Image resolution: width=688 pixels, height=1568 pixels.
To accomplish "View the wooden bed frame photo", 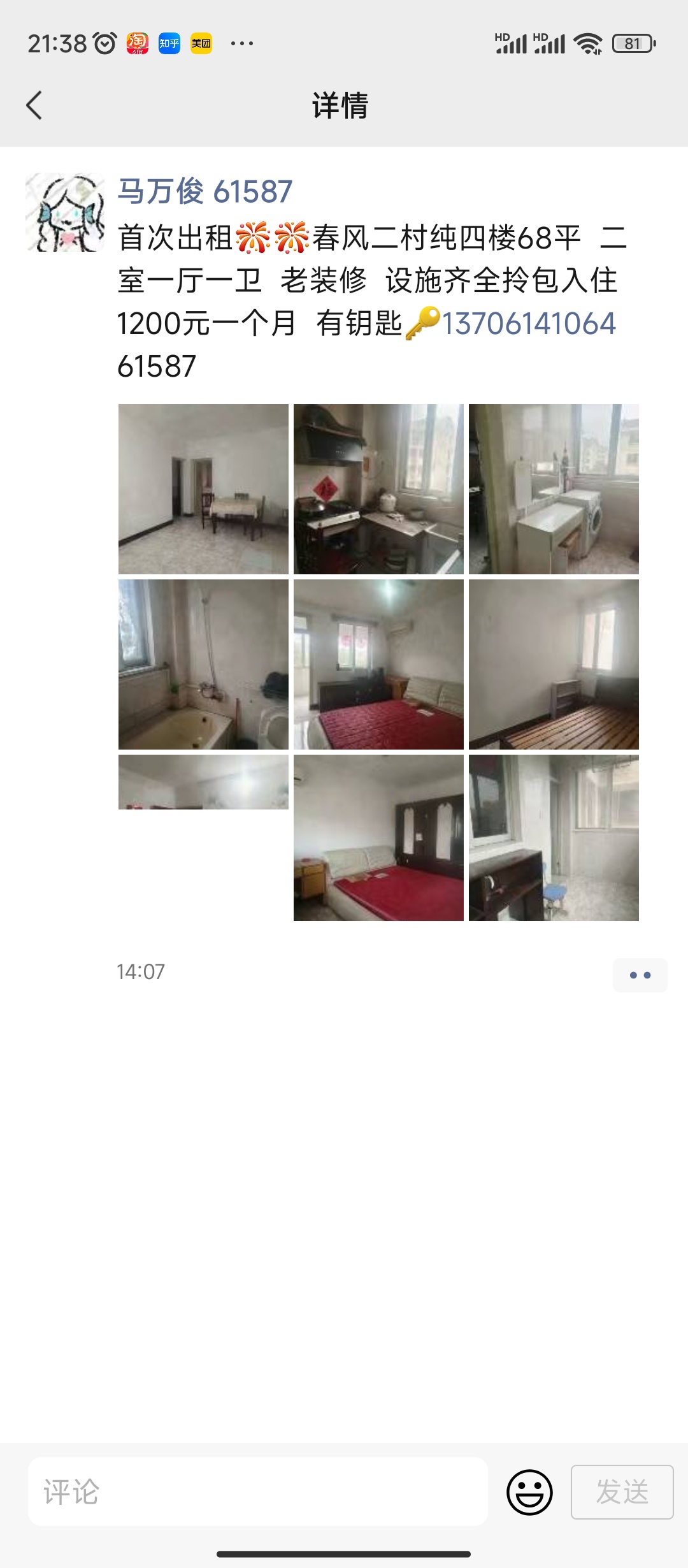I will (554, 664).
